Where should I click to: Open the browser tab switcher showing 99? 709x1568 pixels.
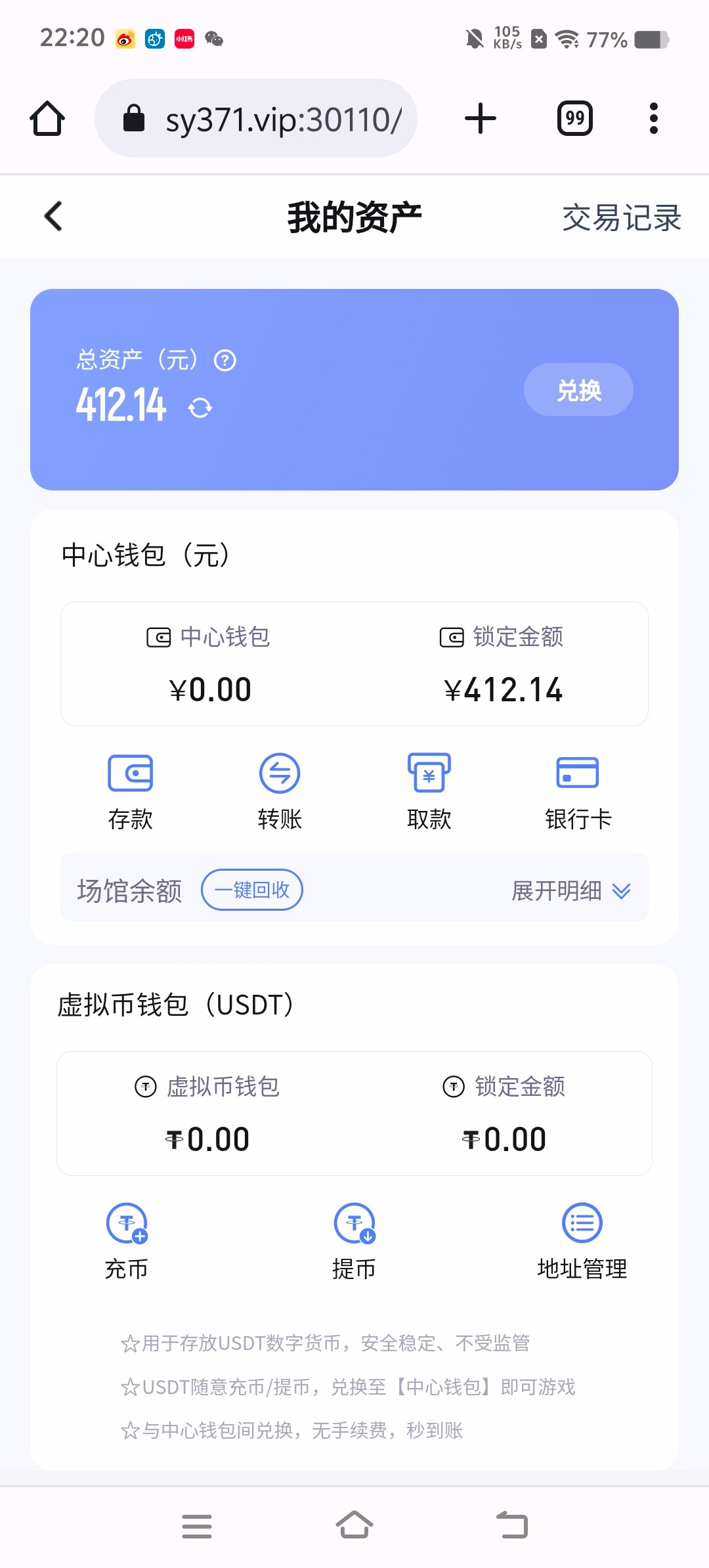575,118
